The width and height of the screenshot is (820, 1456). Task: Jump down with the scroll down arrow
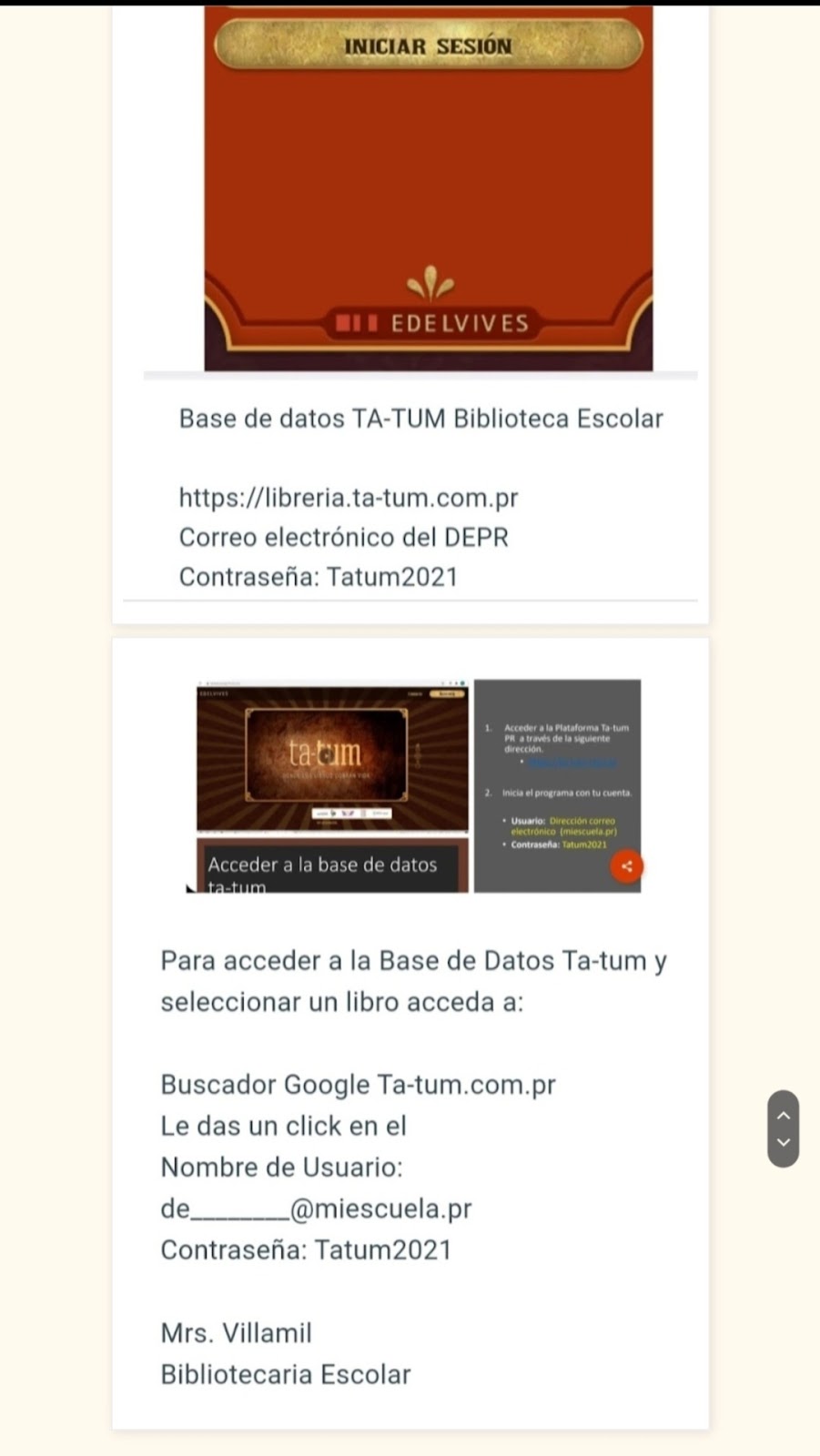[x=783, y=1143]
